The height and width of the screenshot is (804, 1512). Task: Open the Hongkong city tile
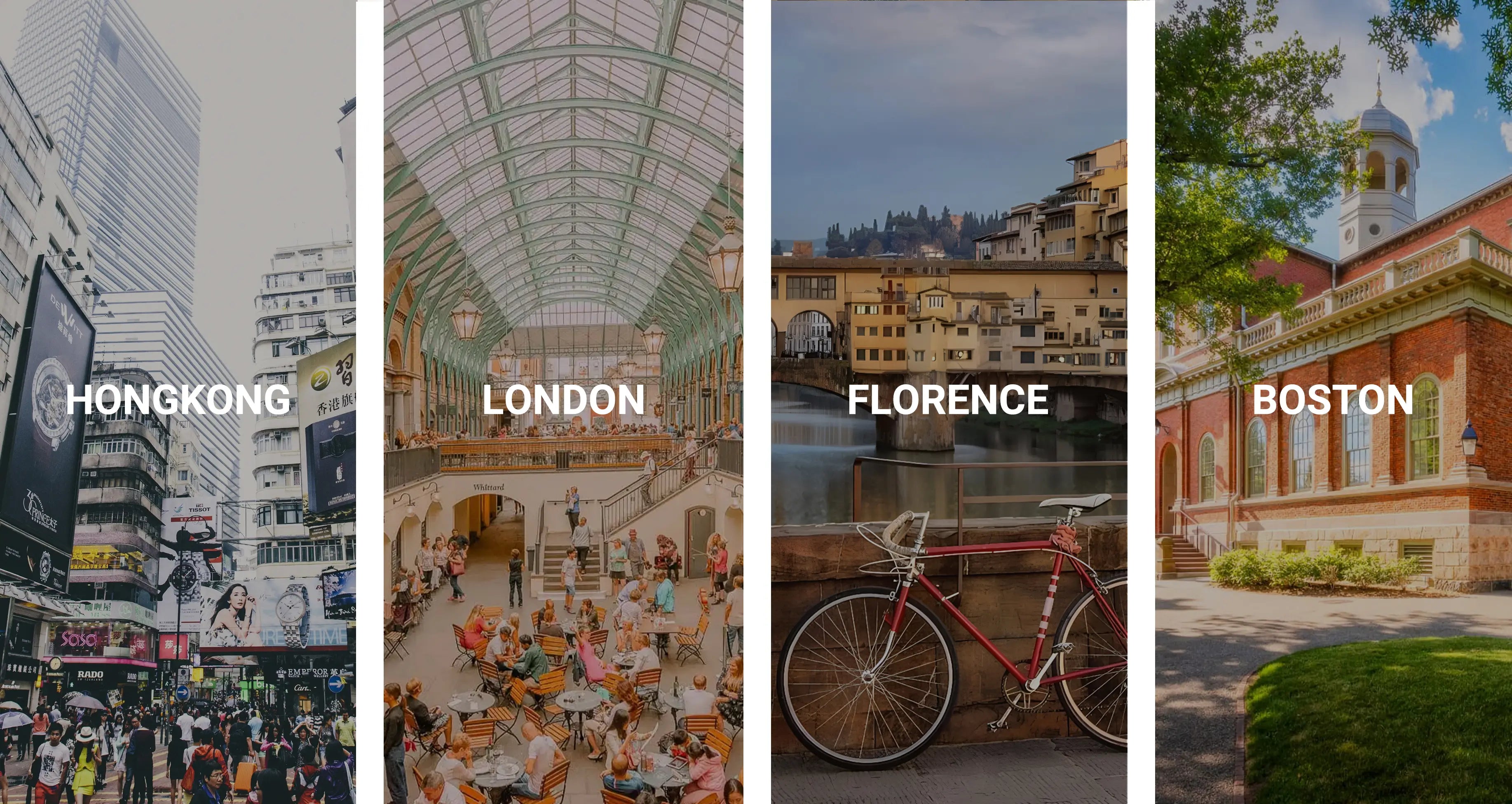point(177,400)
